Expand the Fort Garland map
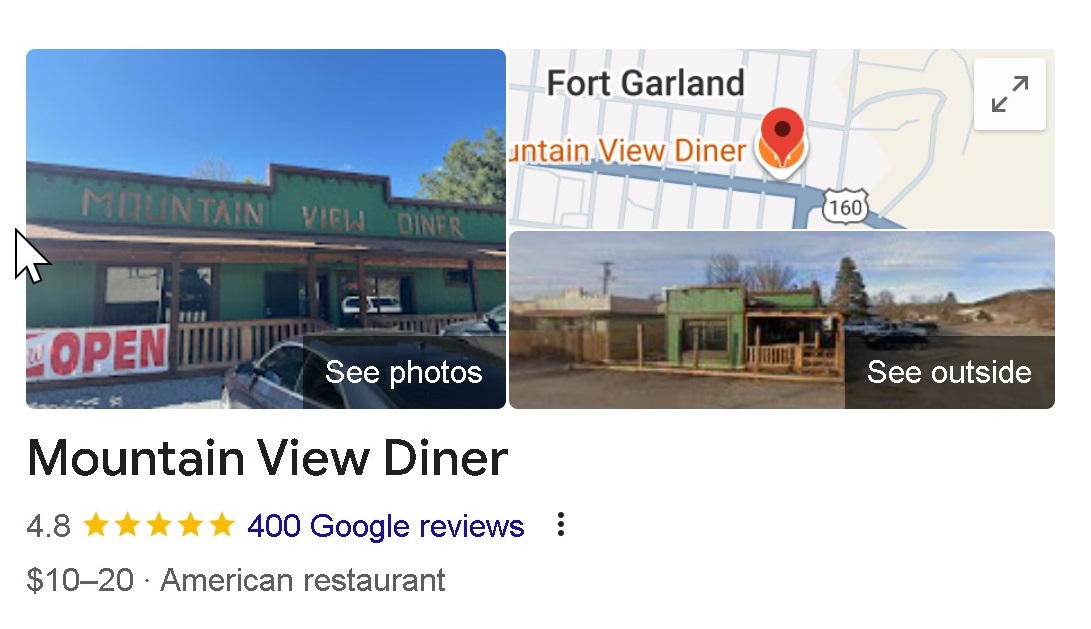 click(x=1009, y=94)
